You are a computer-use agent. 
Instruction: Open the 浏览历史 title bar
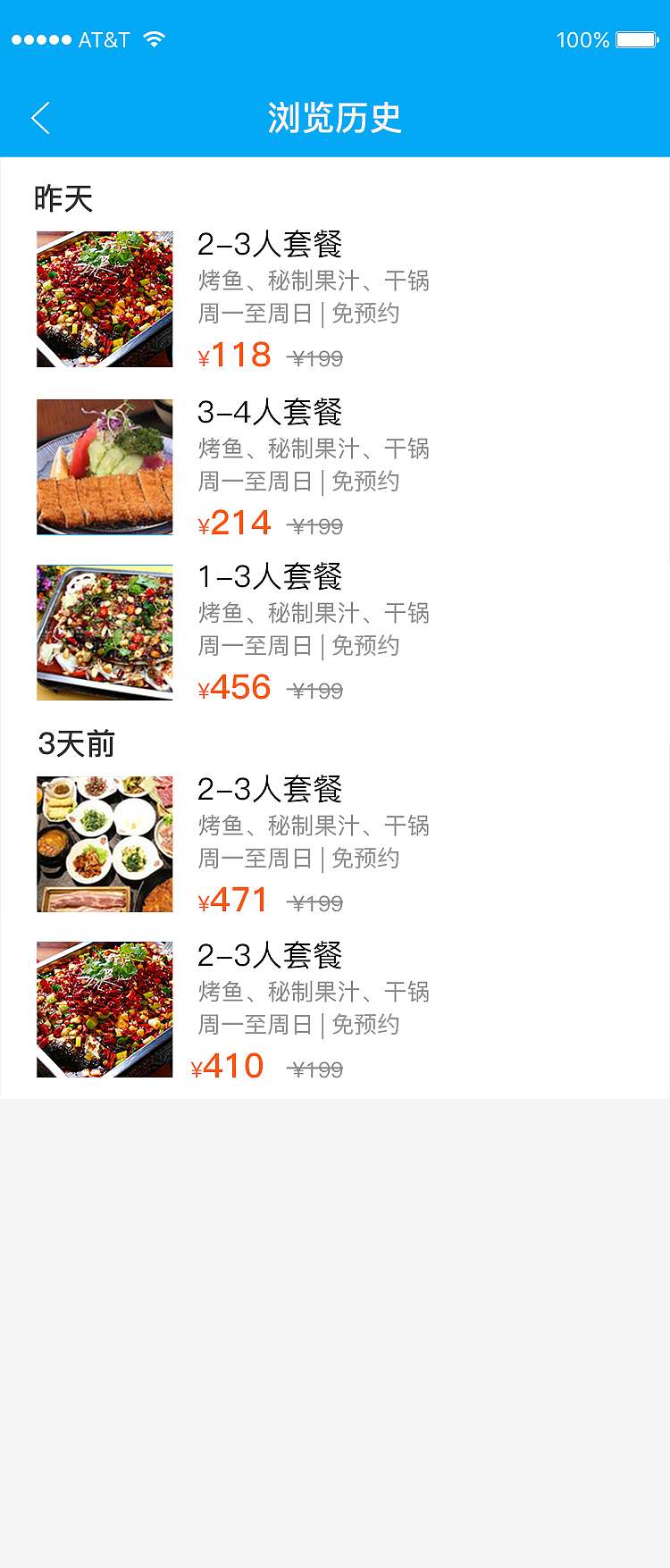click(334, 117)
